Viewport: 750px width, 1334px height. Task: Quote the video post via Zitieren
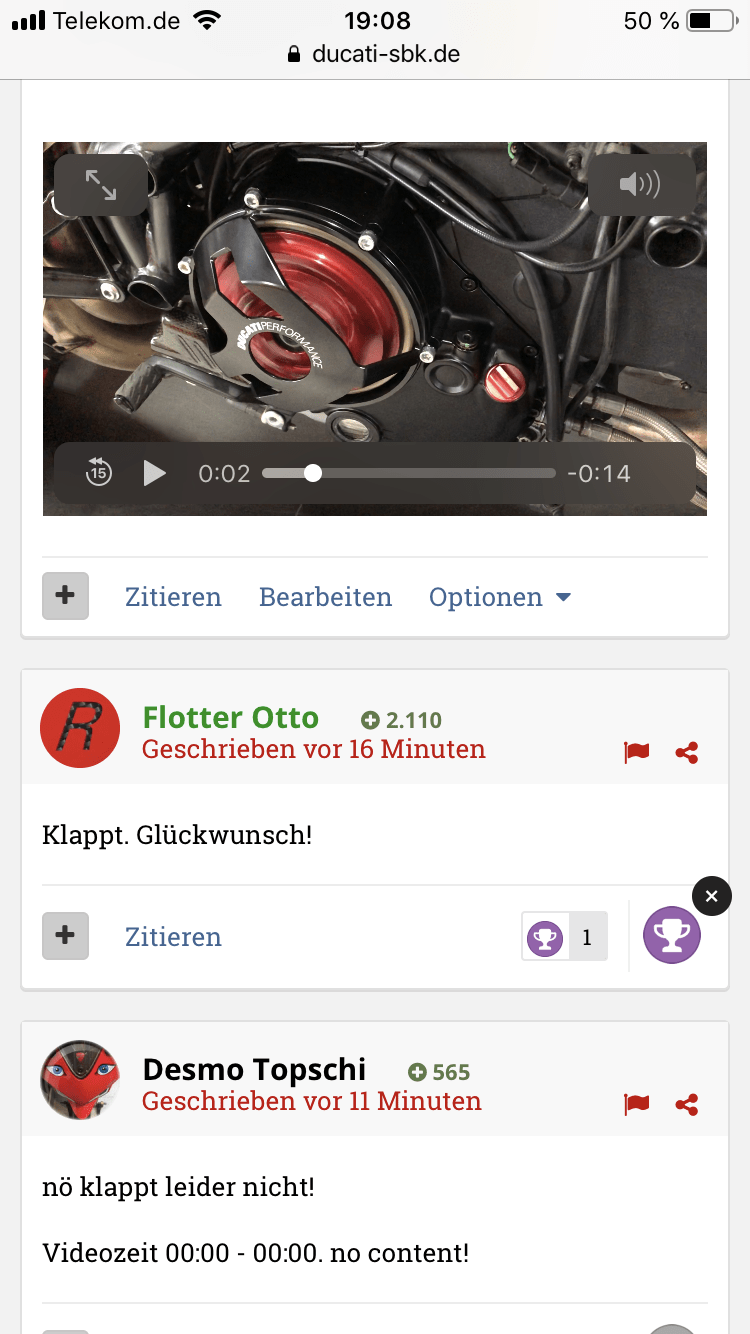[173, 597]
